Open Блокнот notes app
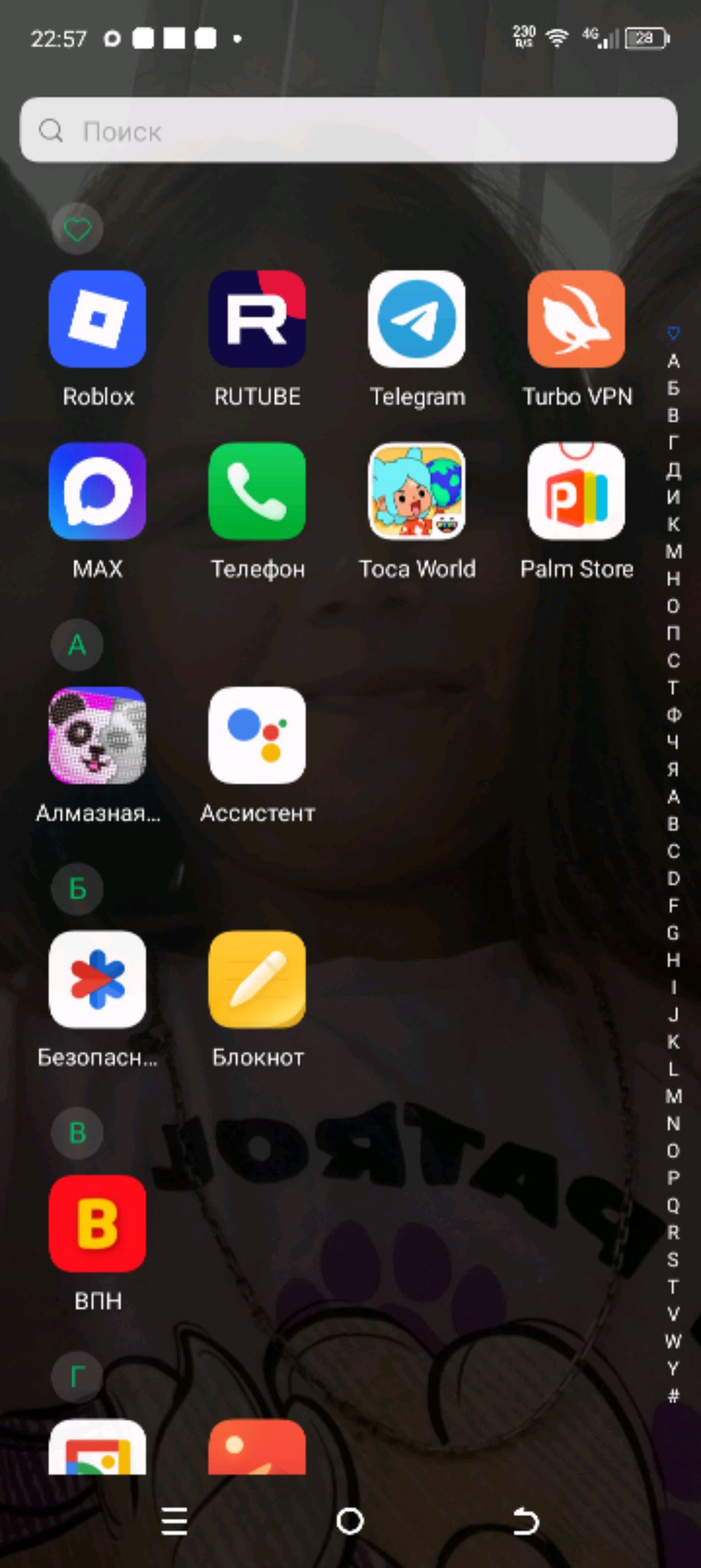701x1568 pixels. point(257,980)
